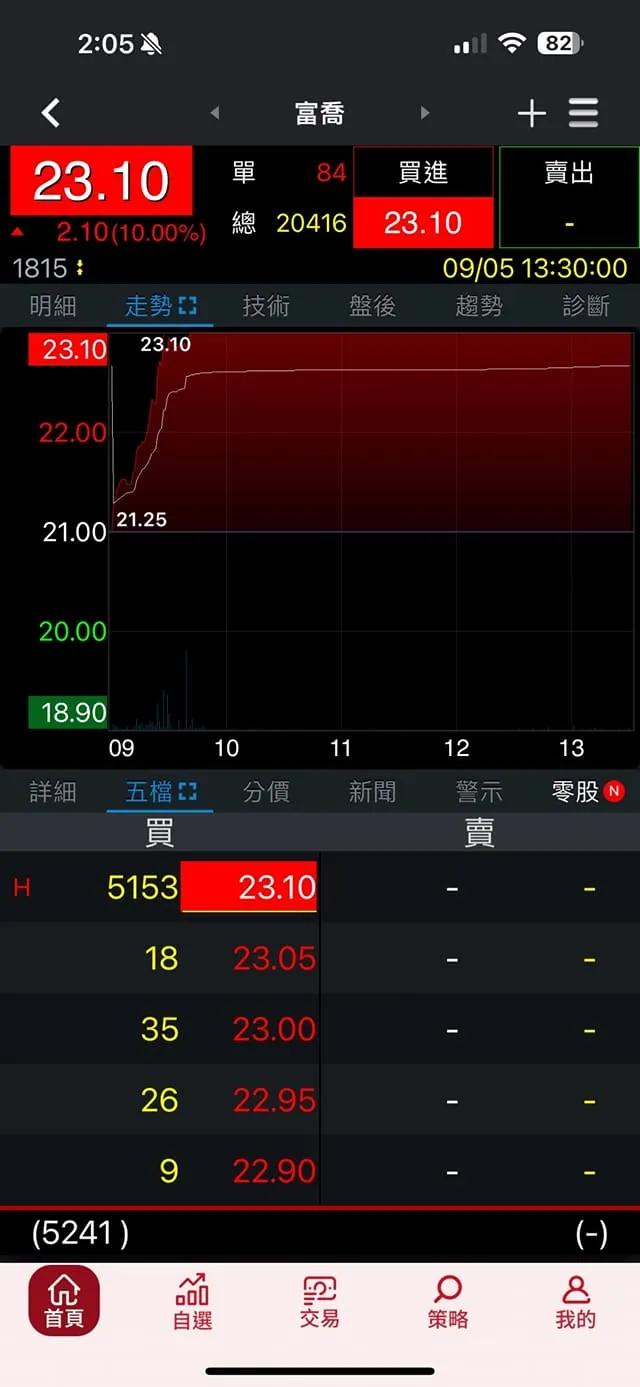
Task: Tap the 賣出 sell button
Action: tap(569, 197)
